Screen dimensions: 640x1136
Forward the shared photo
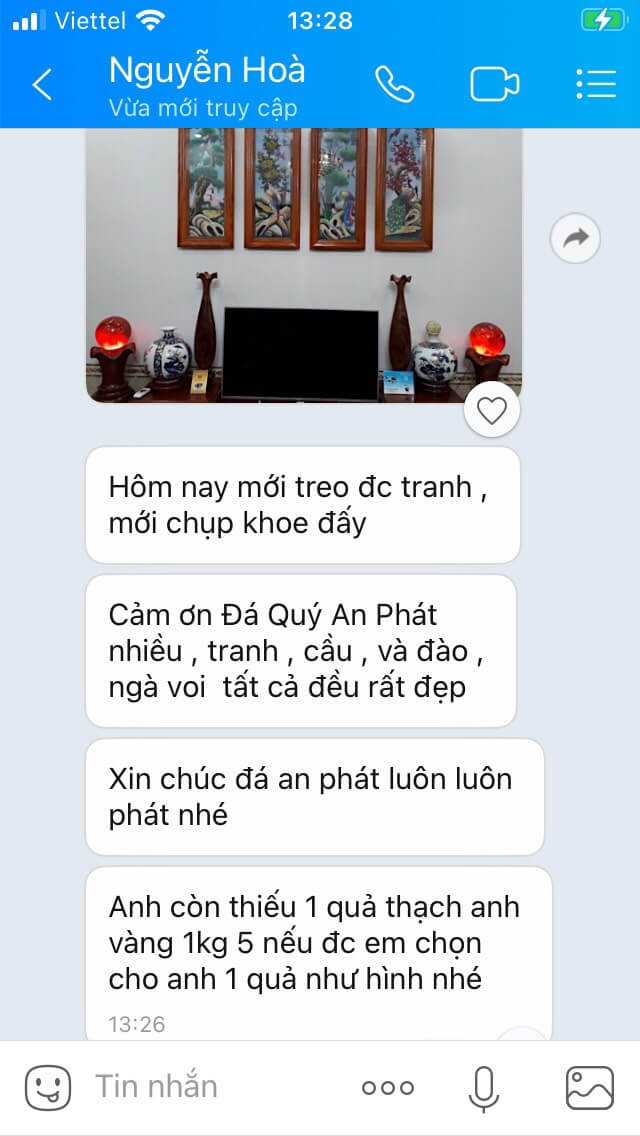pyautogui.click(x=575, y=238)
